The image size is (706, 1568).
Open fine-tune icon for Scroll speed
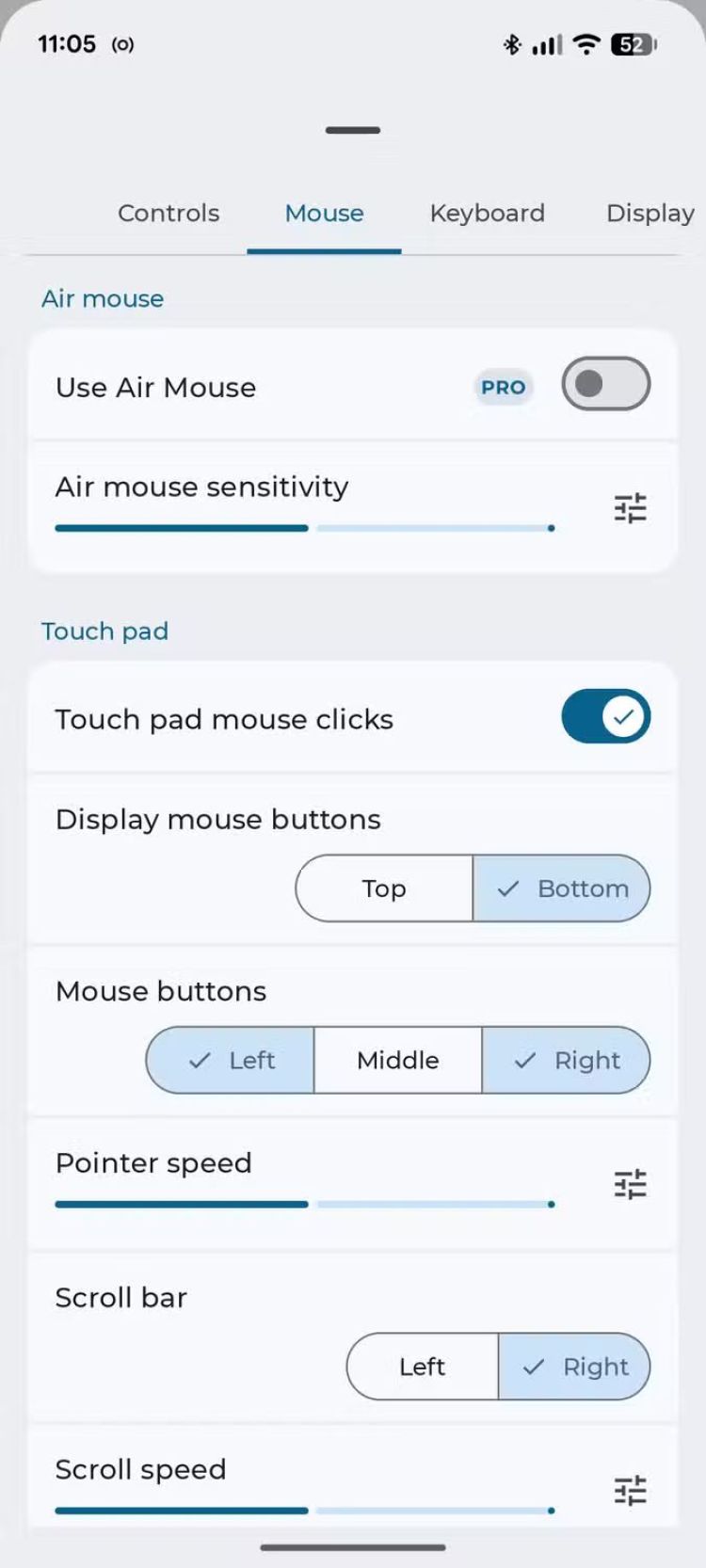pos(630,1491)
